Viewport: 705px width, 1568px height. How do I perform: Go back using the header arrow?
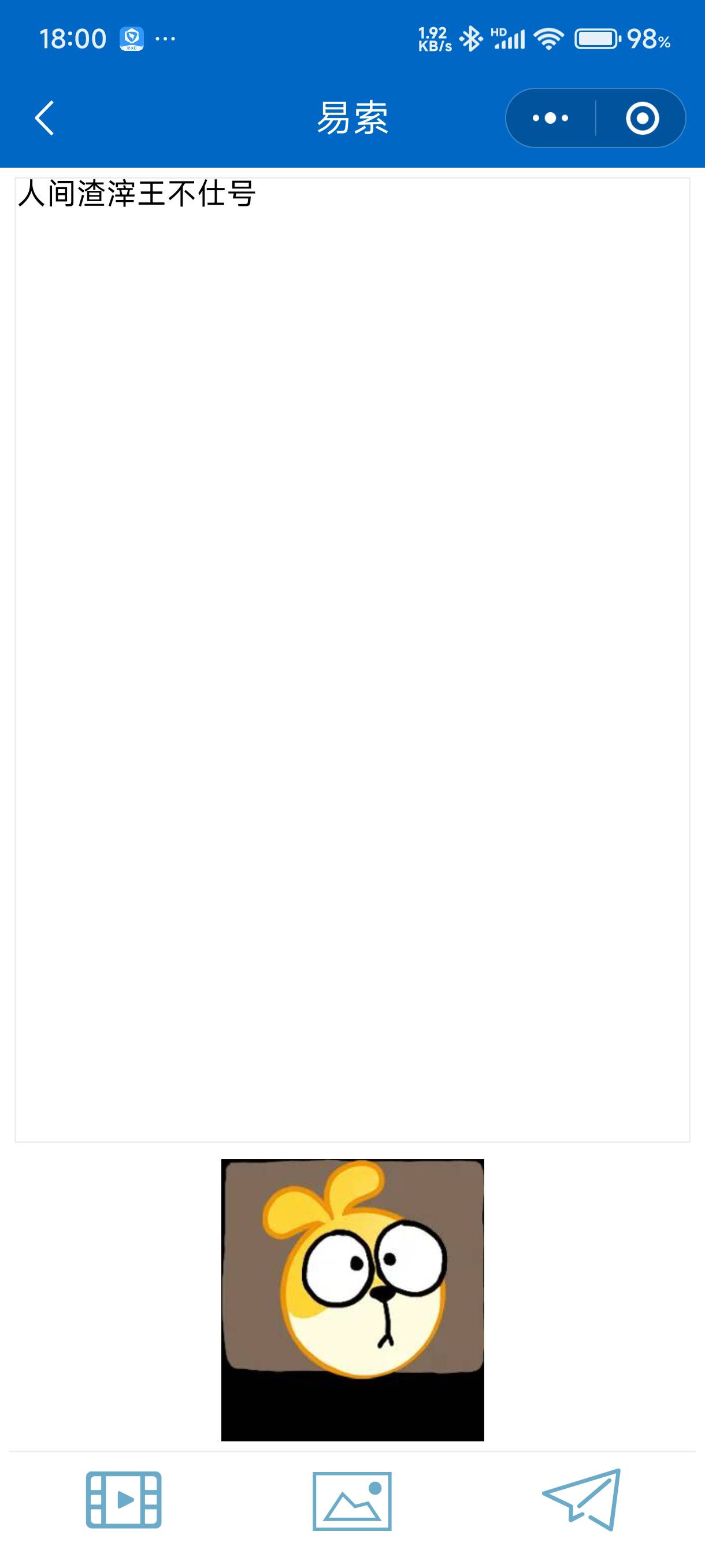(45, 118)
